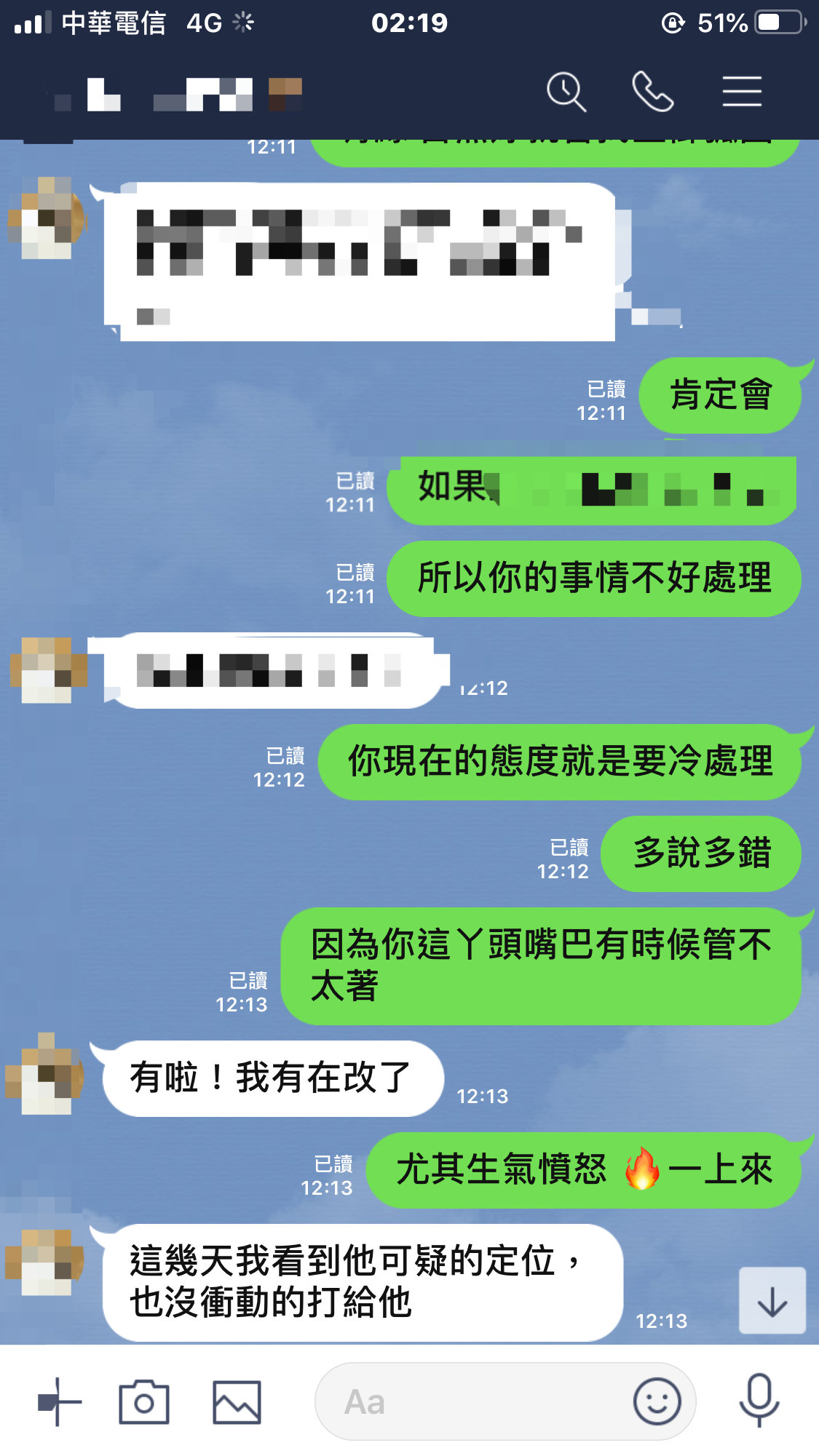This screenshot has width=819, height=1456.
Task: Jump to the latest message
Action: point(772,1301)
